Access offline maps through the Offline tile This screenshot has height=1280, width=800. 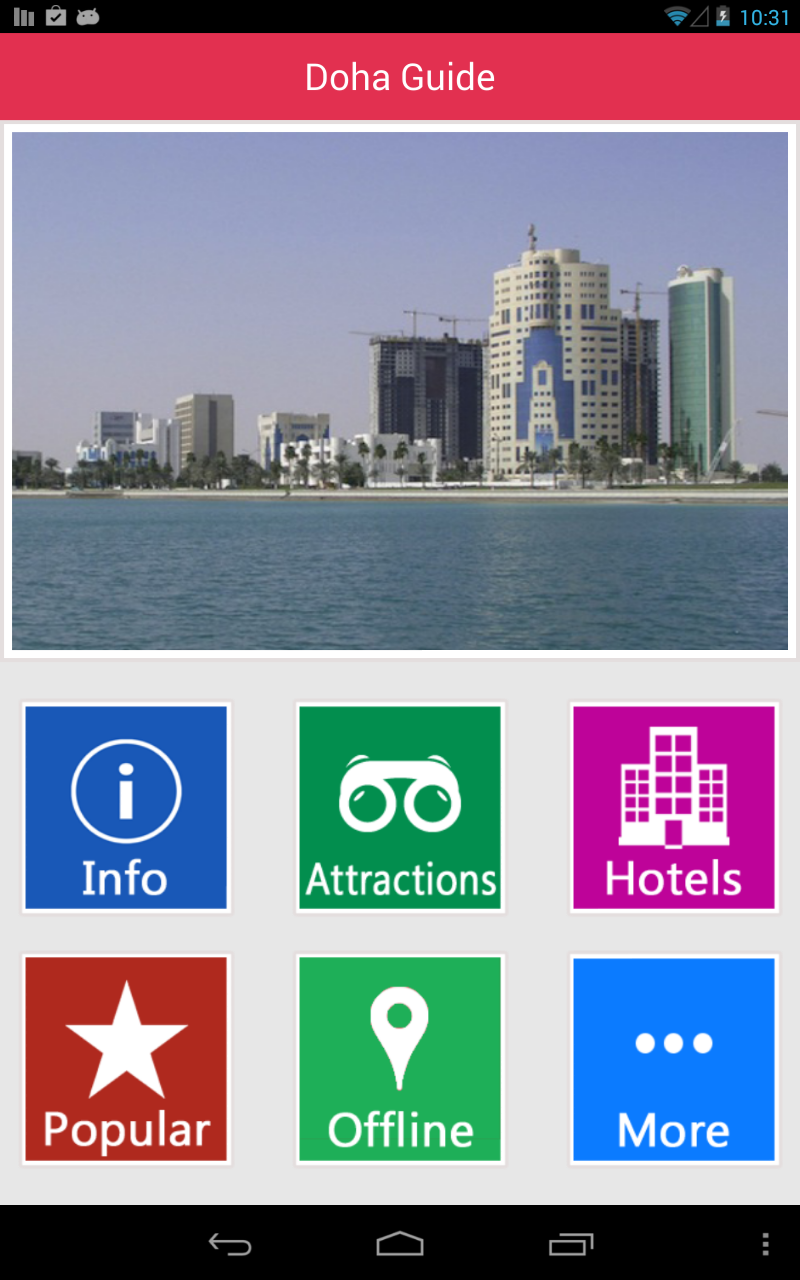point(399,1060)
